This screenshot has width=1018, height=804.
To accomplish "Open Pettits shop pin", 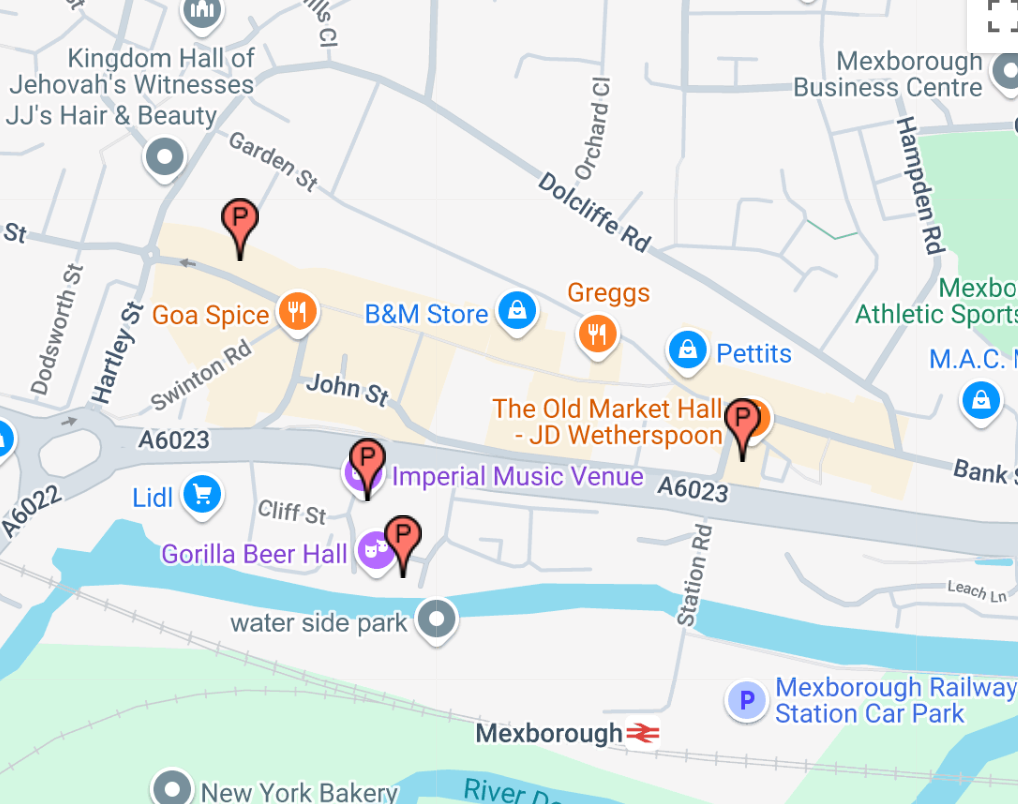I will pos(688,351).
